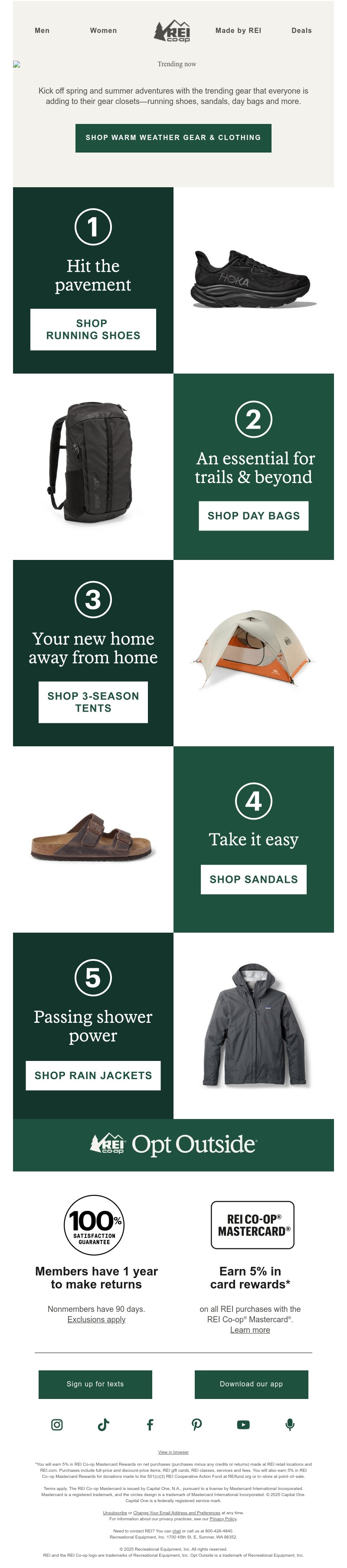Sign up for texts
This screenshot has height=1568, width=347.
[95, 1383]
